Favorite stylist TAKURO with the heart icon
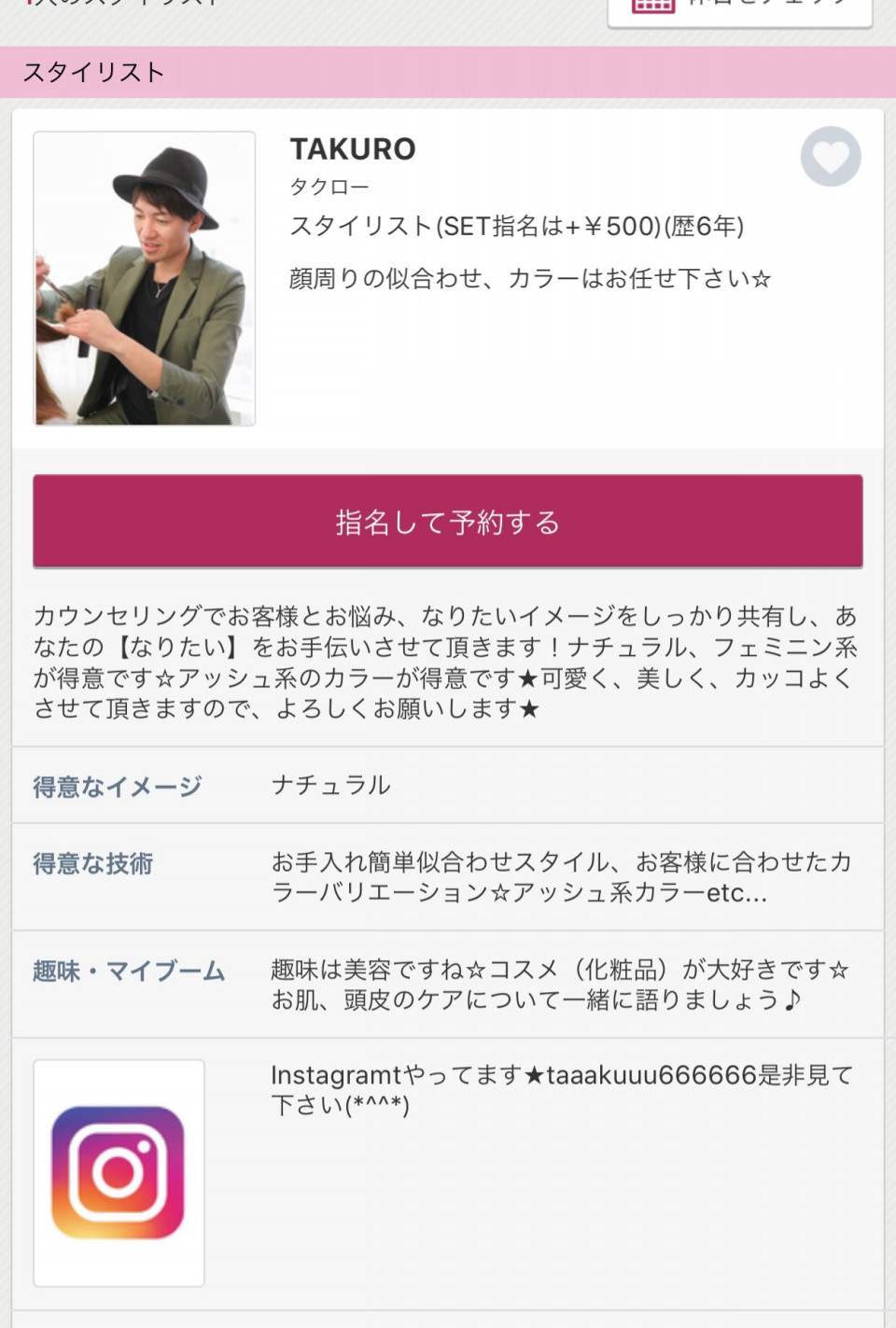The image size is (896, 1328). pyautogui.click(x=830, y=157)
